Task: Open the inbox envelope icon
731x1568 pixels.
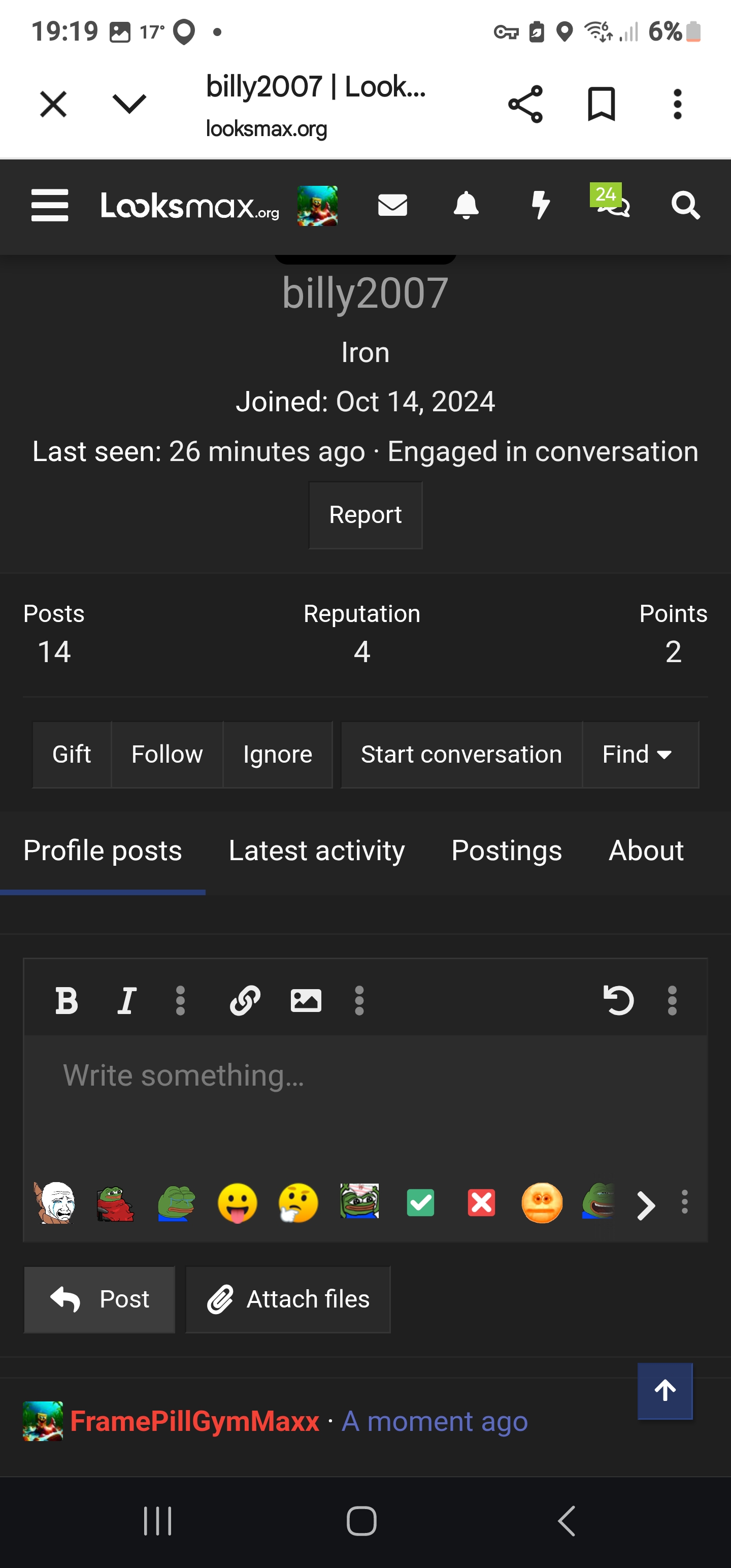Action: pyautogui.click(x=392, y=205)
